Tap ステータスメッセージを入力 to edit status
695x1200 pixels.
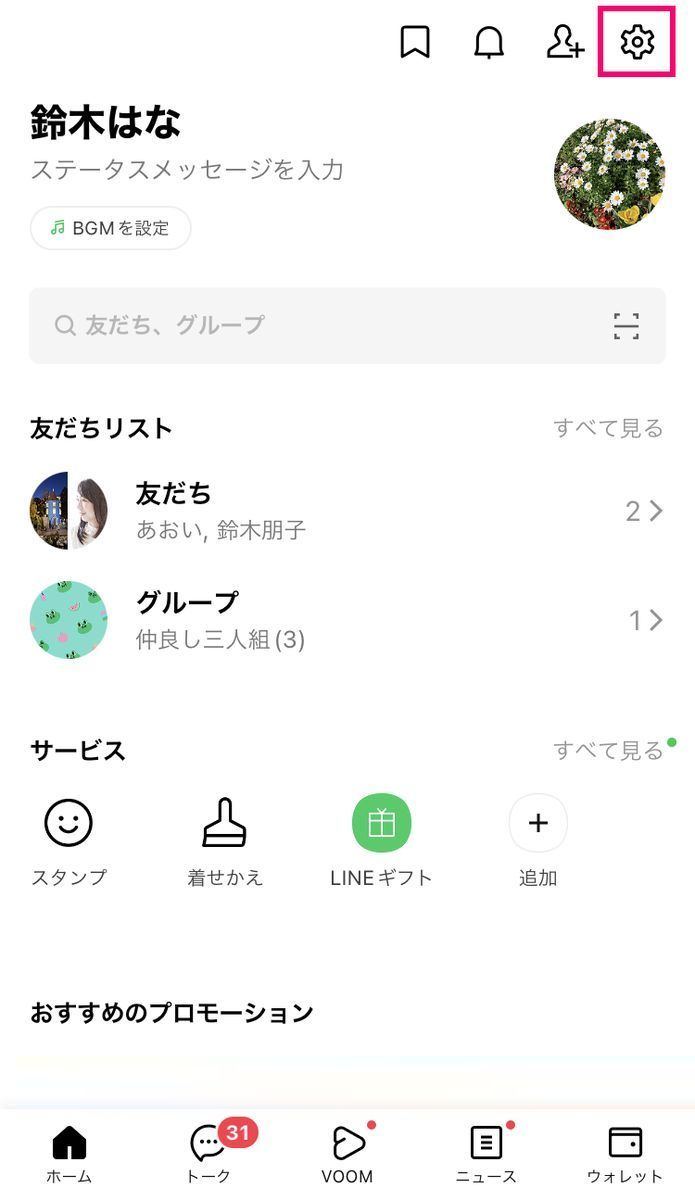click(x=187, y=170)
